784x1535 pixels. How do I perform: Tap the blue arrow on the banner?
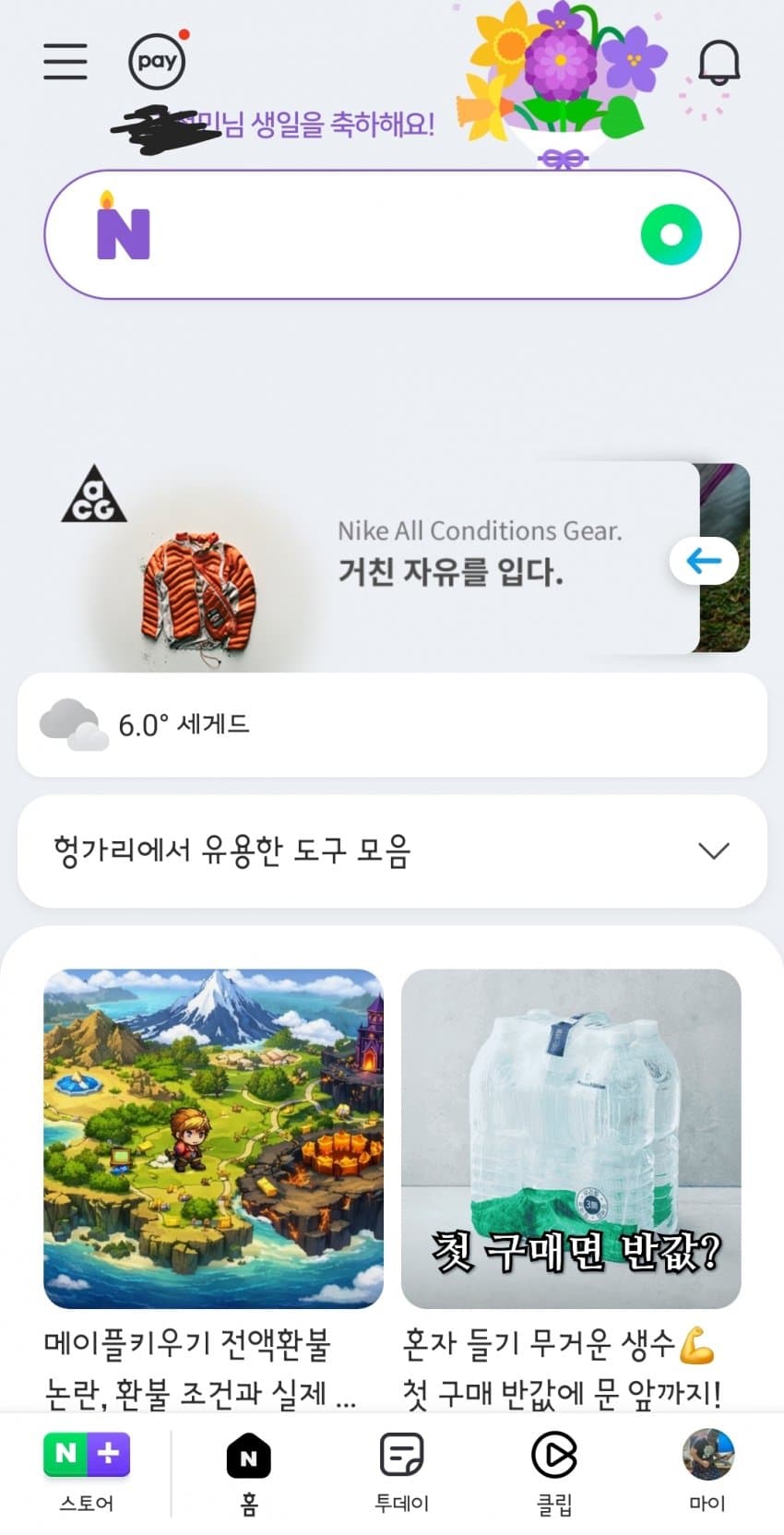(x=704, y=560)
